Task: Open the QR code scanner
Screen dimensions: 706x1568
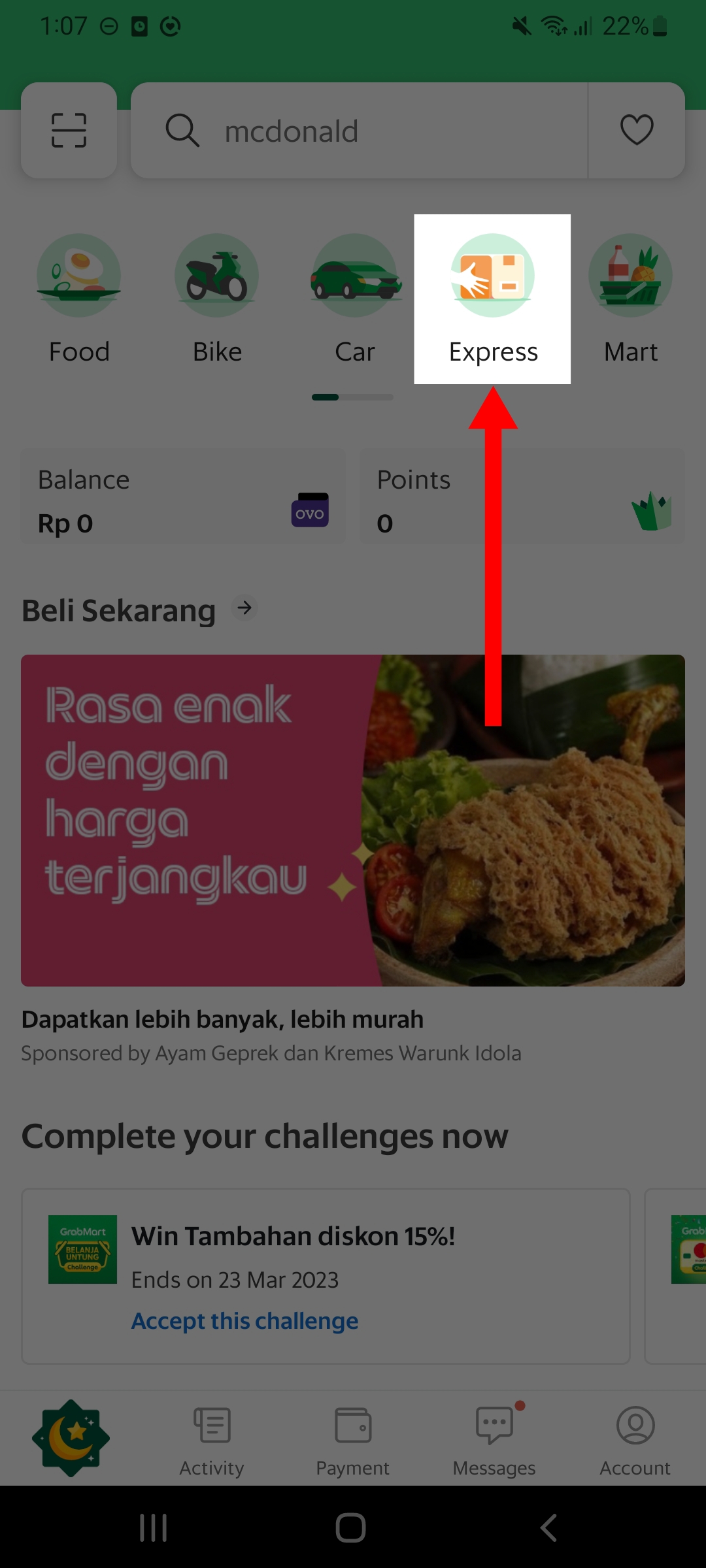Action: tap(69, 130)
